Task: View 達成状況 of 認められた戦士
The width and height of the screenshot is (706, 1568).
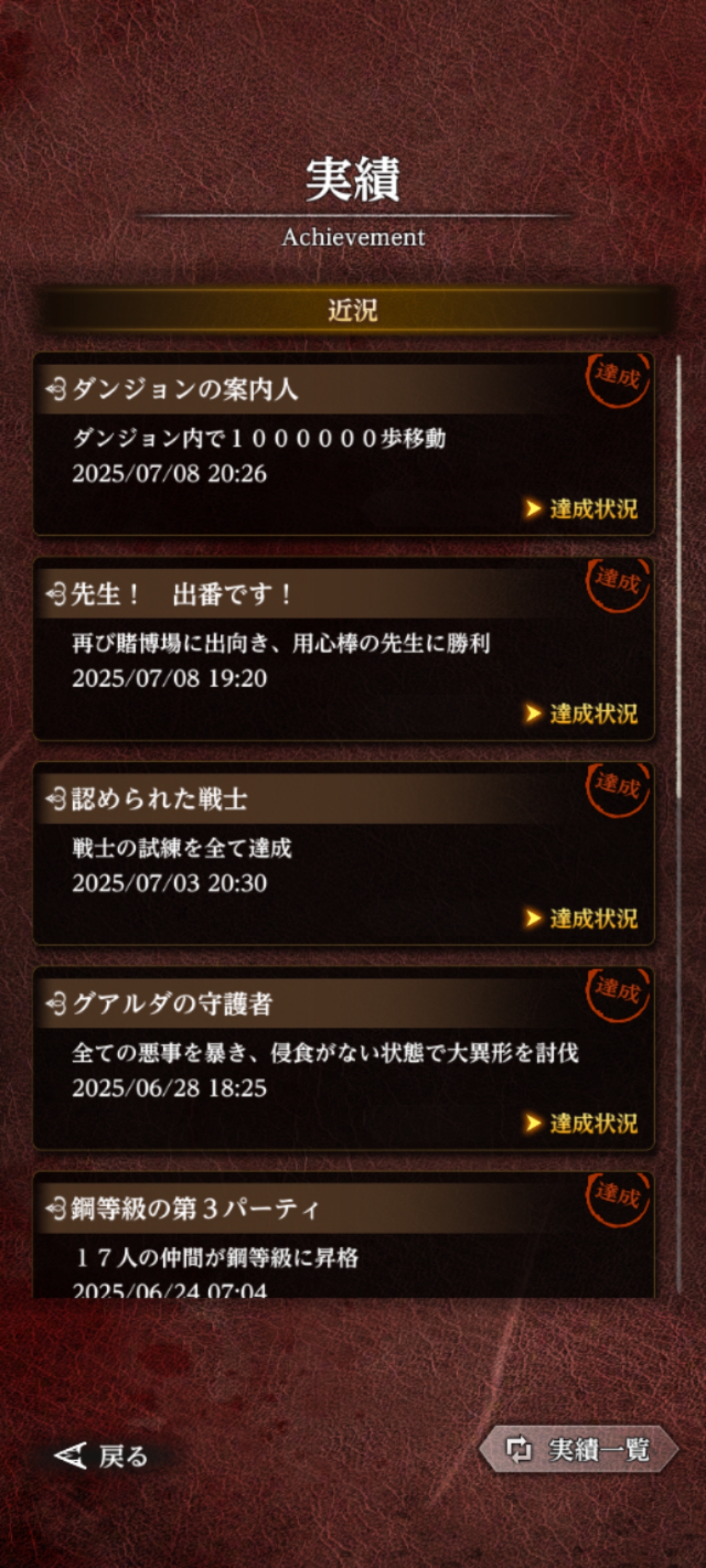Action: tap(582, 919)
